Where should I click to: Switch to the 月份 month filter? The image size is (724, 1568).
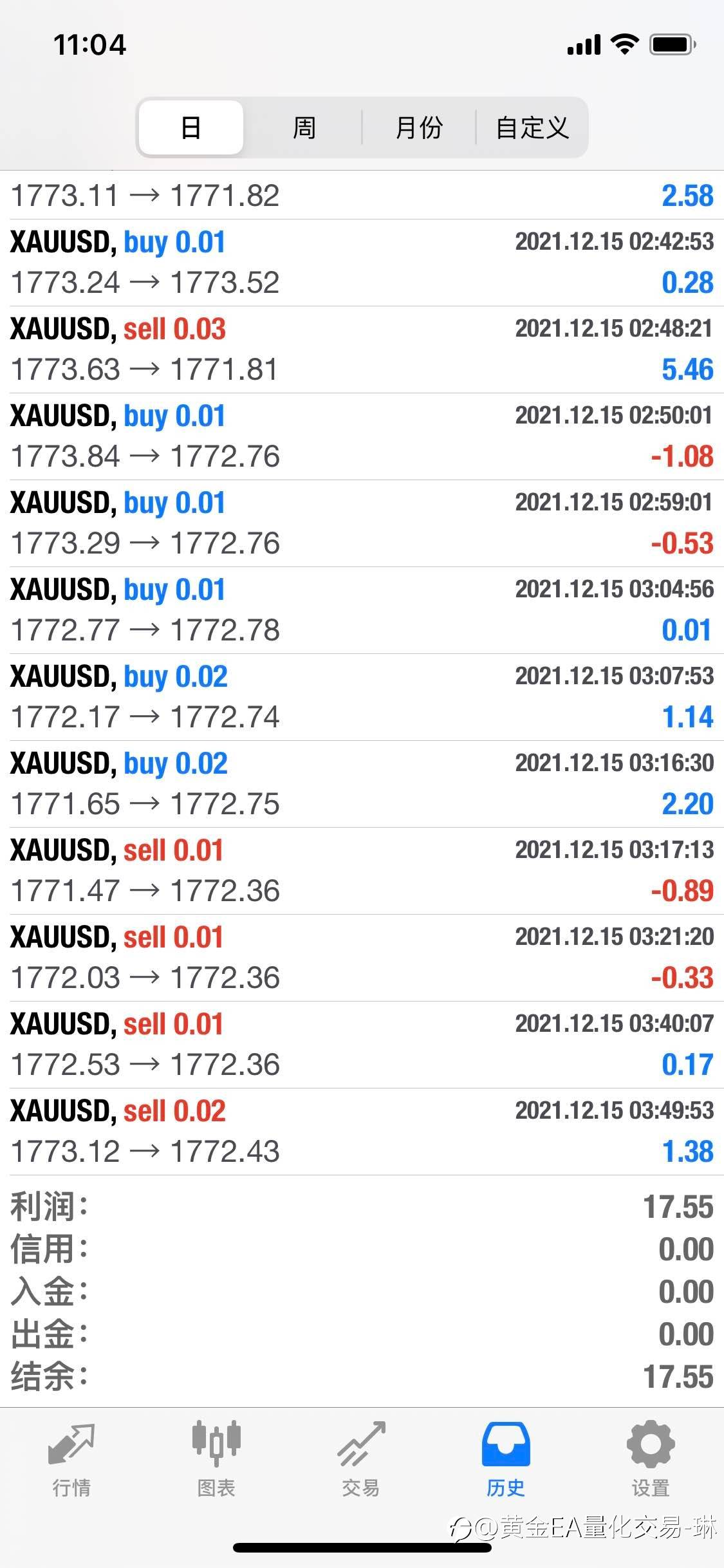tap(419, 127)
